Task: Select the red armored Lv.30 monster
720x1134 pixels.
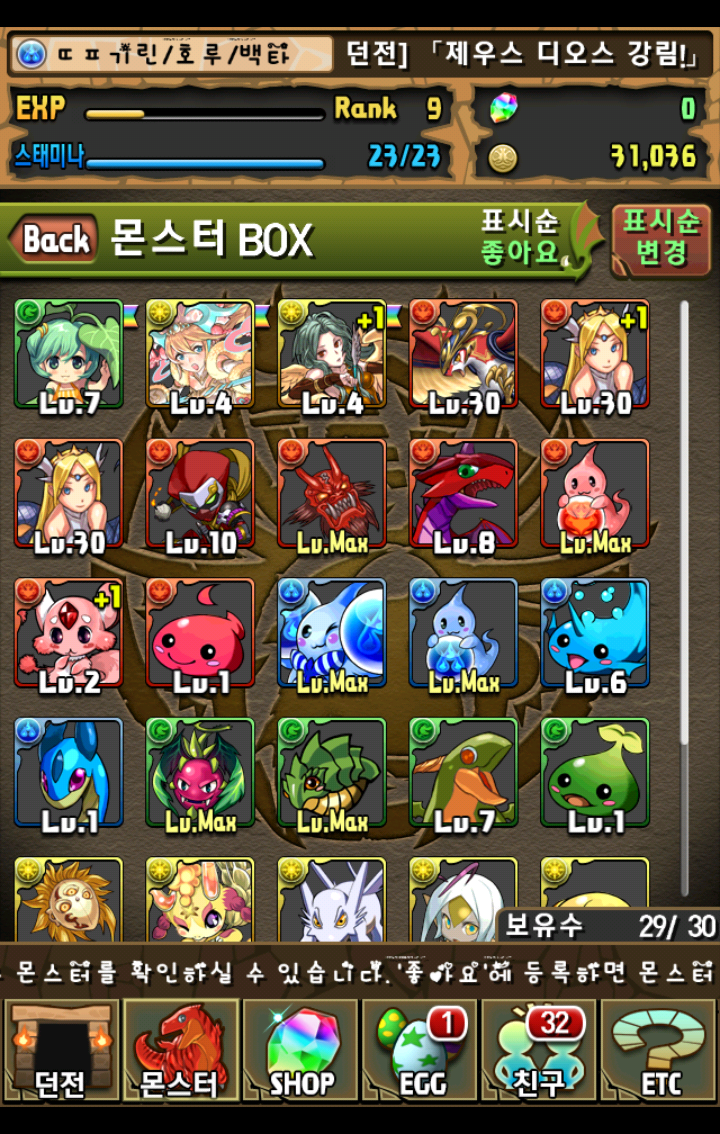Action: click(463, 354)
